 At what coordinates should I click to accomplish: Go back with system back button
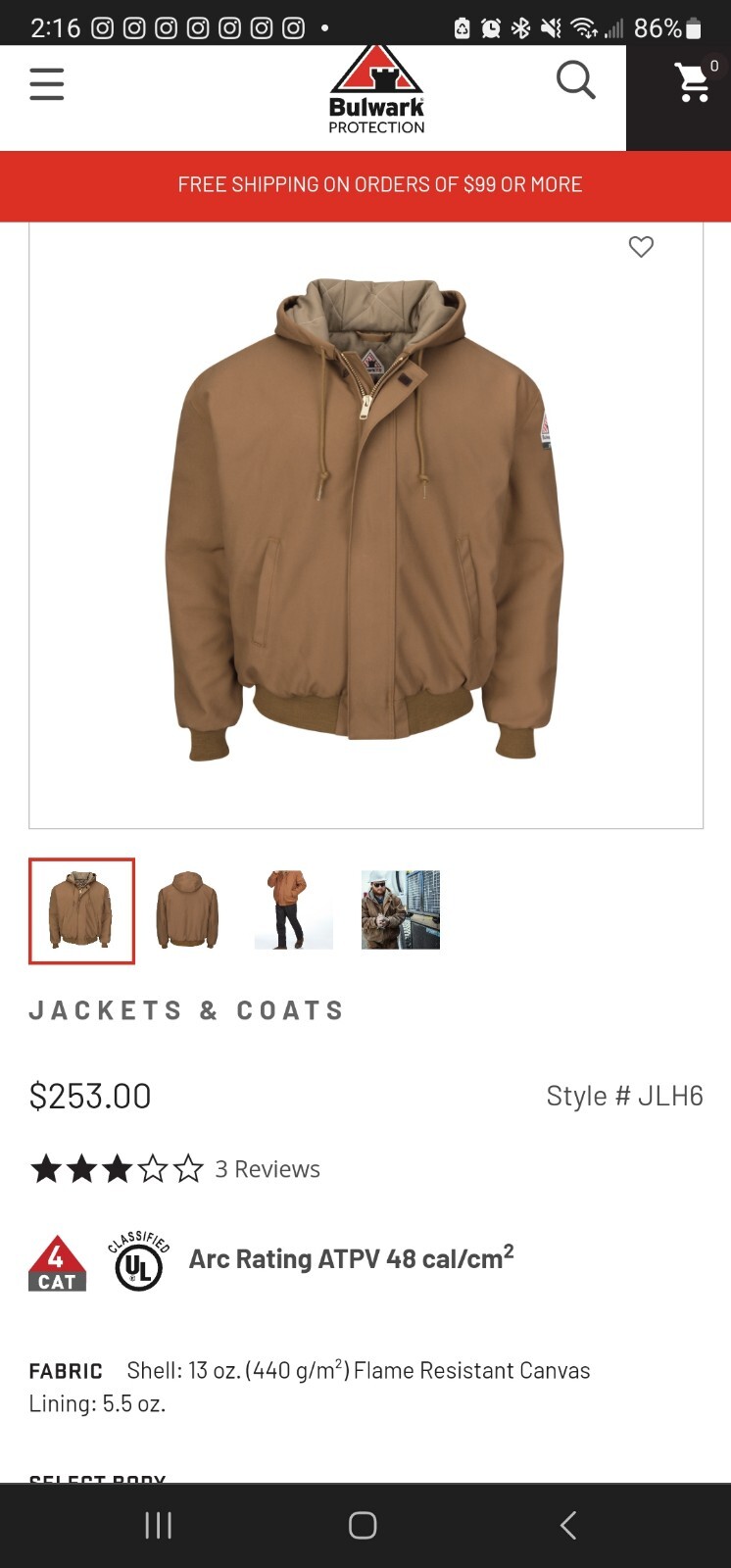[567, 1525]
